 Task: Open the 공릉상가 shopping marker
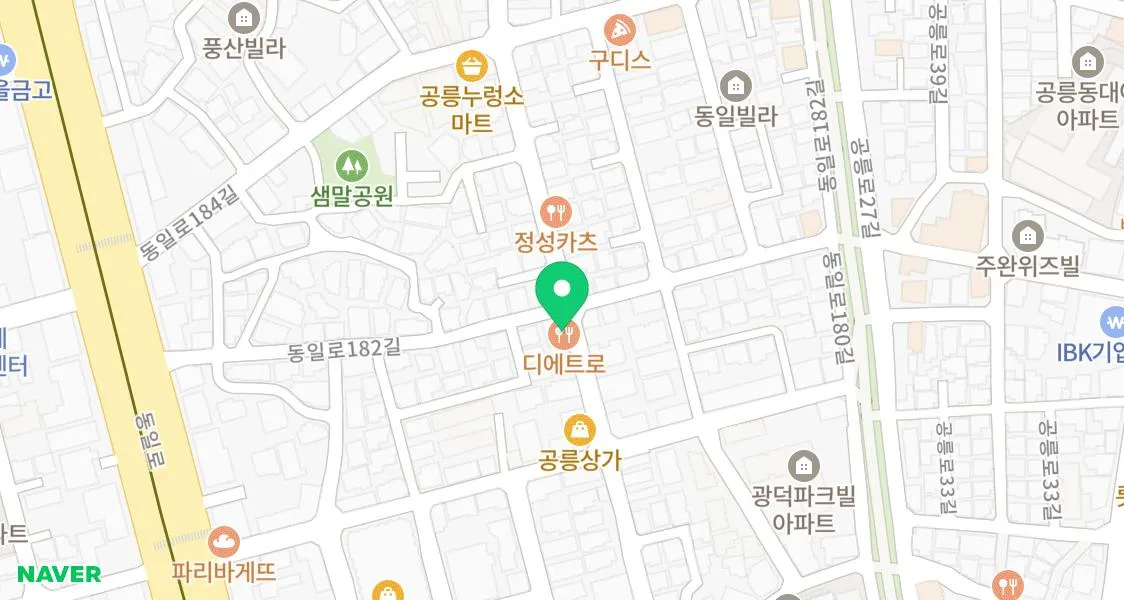coord(579,430)
